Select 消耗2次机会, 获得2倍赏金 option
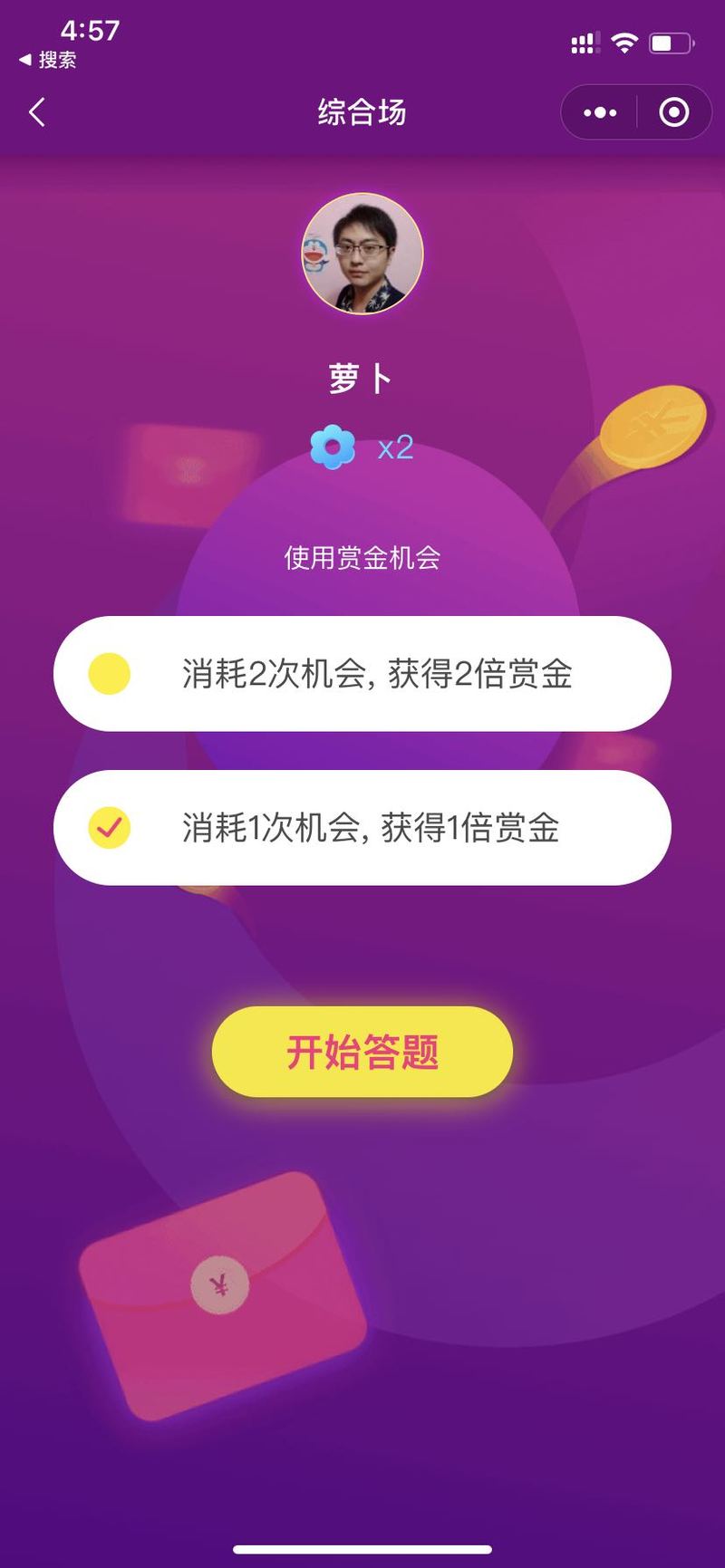 pyautogui.click(x=362, y=674)
